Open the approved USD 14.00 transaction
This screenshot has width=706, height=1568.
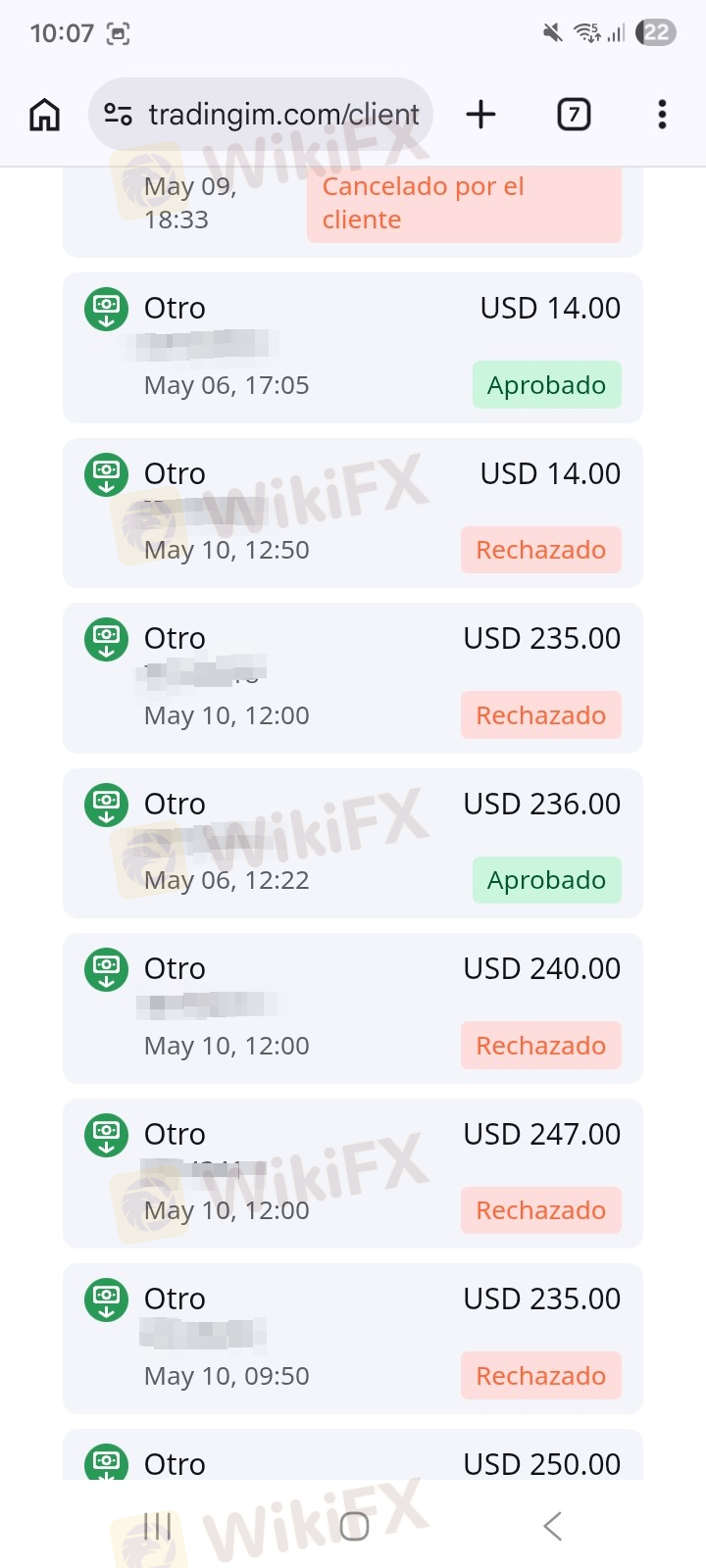point(352,348)
